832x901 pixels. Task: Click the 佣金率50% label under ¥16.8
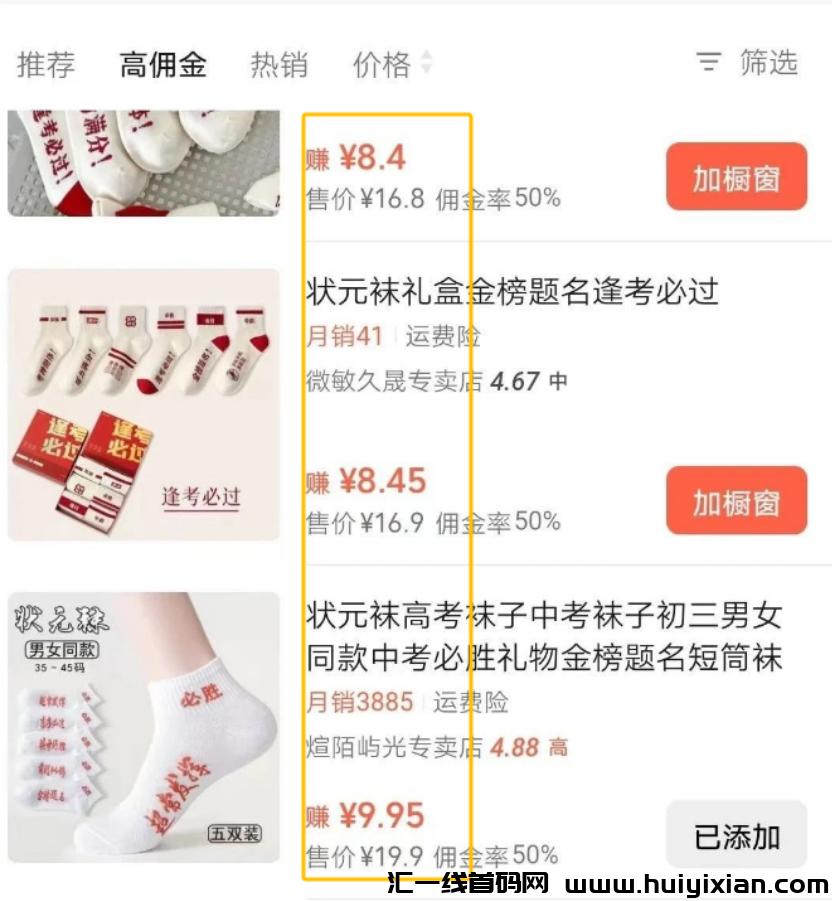click(500, 199)
